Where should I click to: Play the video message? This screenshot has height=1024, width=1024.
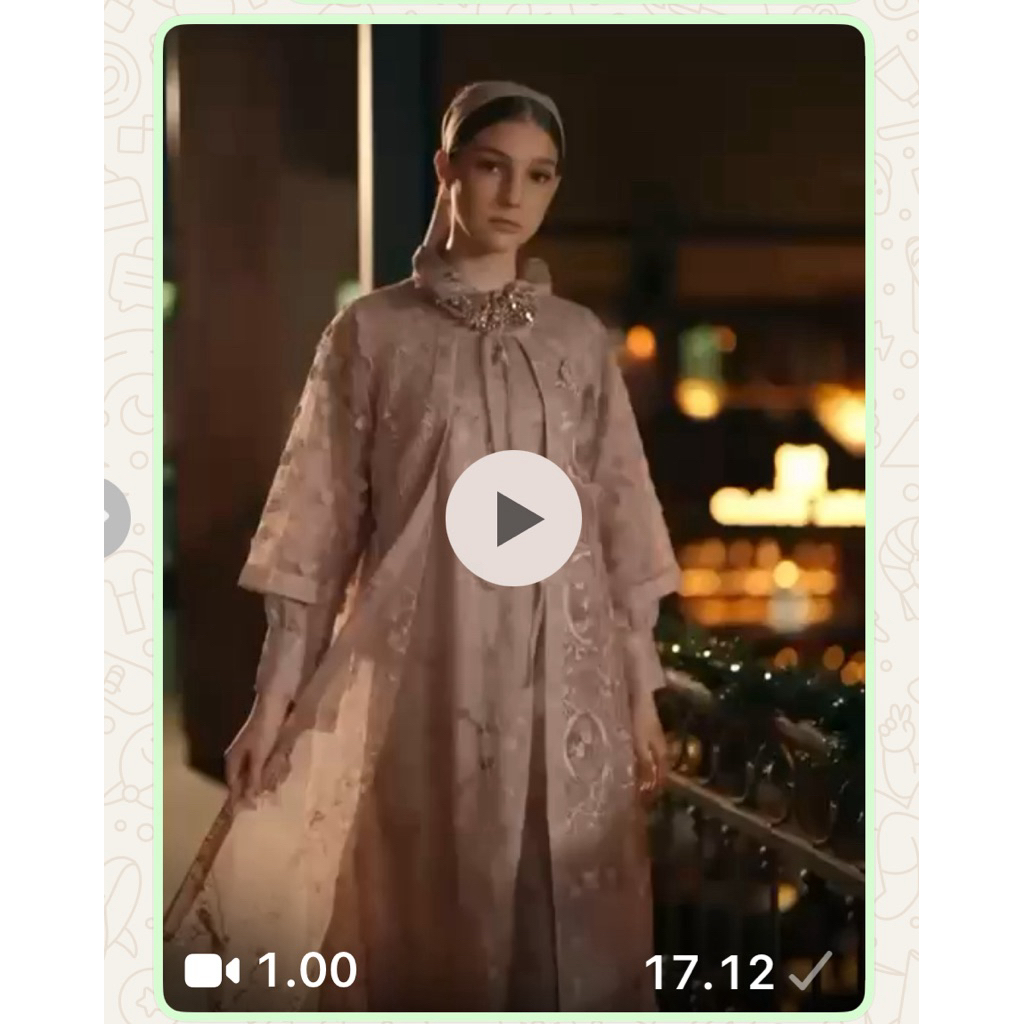point(513,518)
